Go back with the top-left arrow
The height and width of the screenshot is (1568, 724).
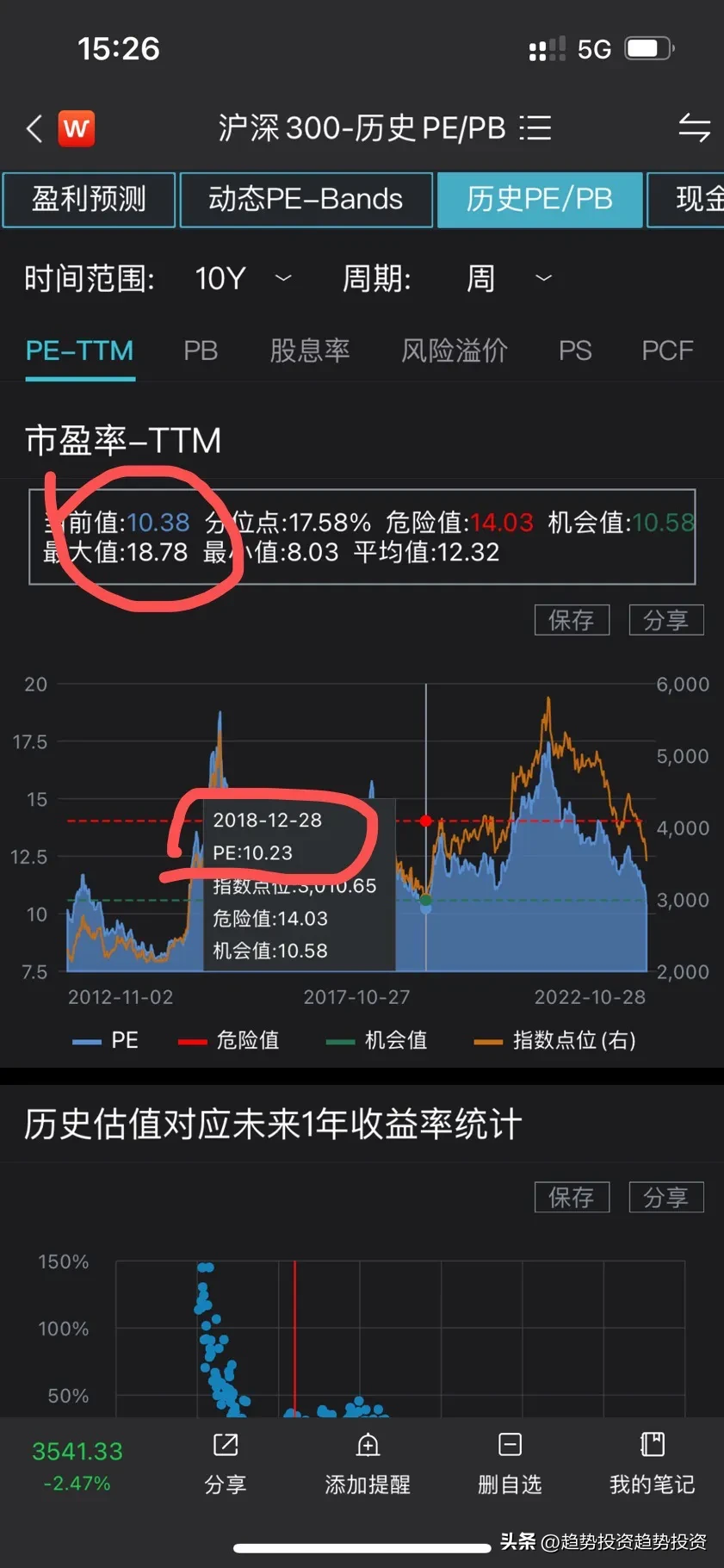pos(34,129)
